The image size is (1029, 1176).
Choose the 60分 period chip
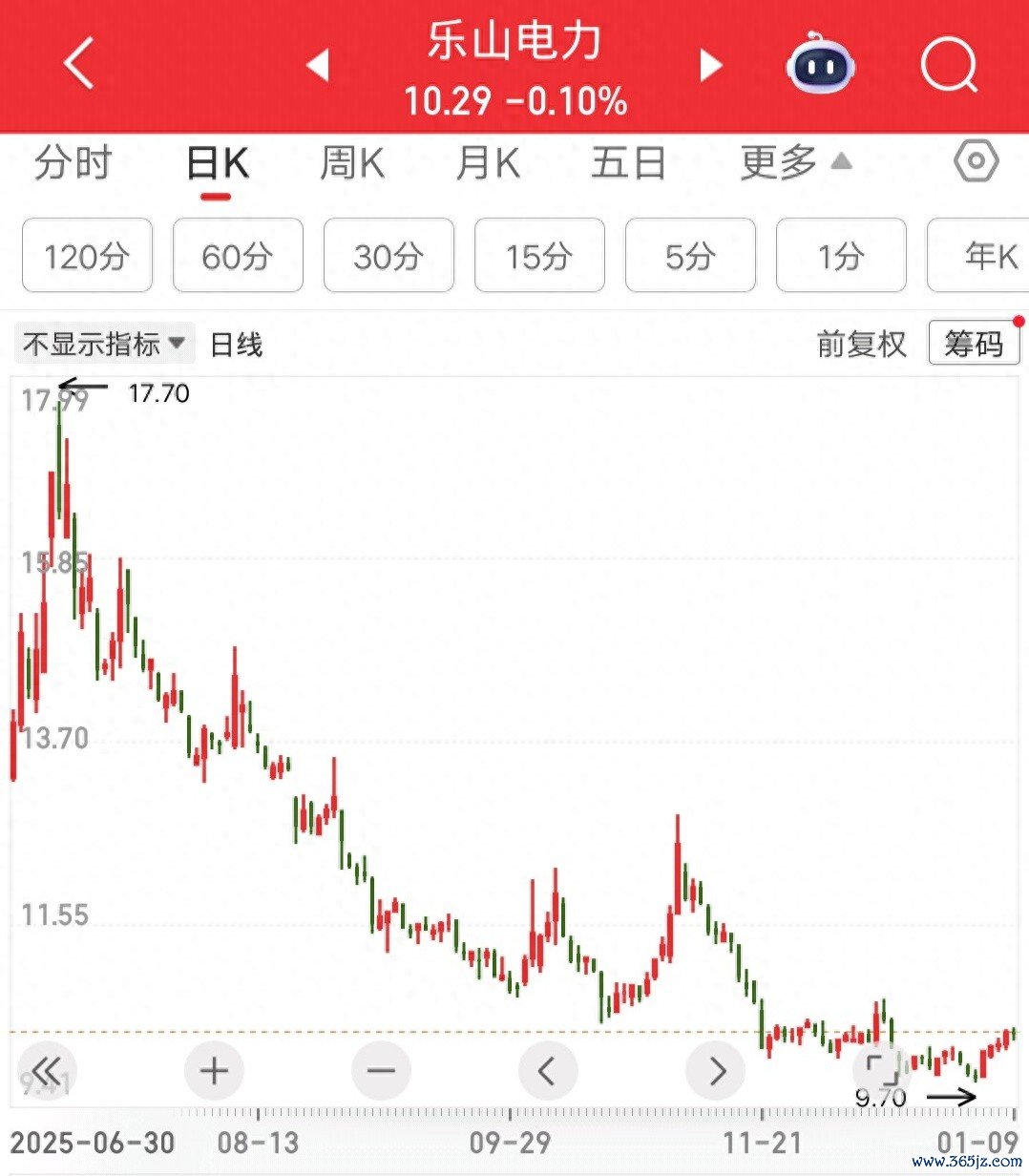[x=238, y=256]
